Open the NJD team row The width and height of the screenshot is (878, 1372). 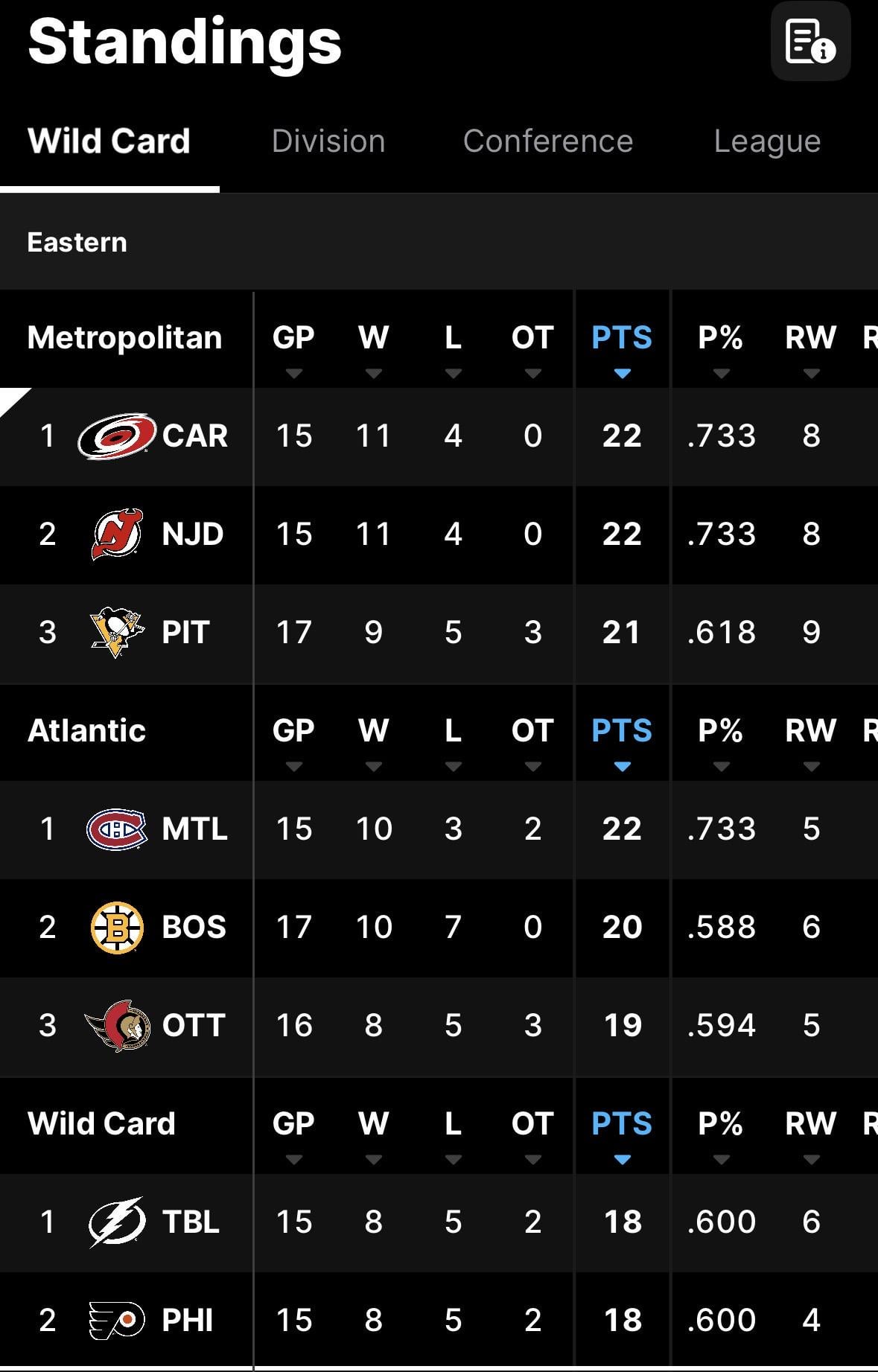[x=153, y=535]
